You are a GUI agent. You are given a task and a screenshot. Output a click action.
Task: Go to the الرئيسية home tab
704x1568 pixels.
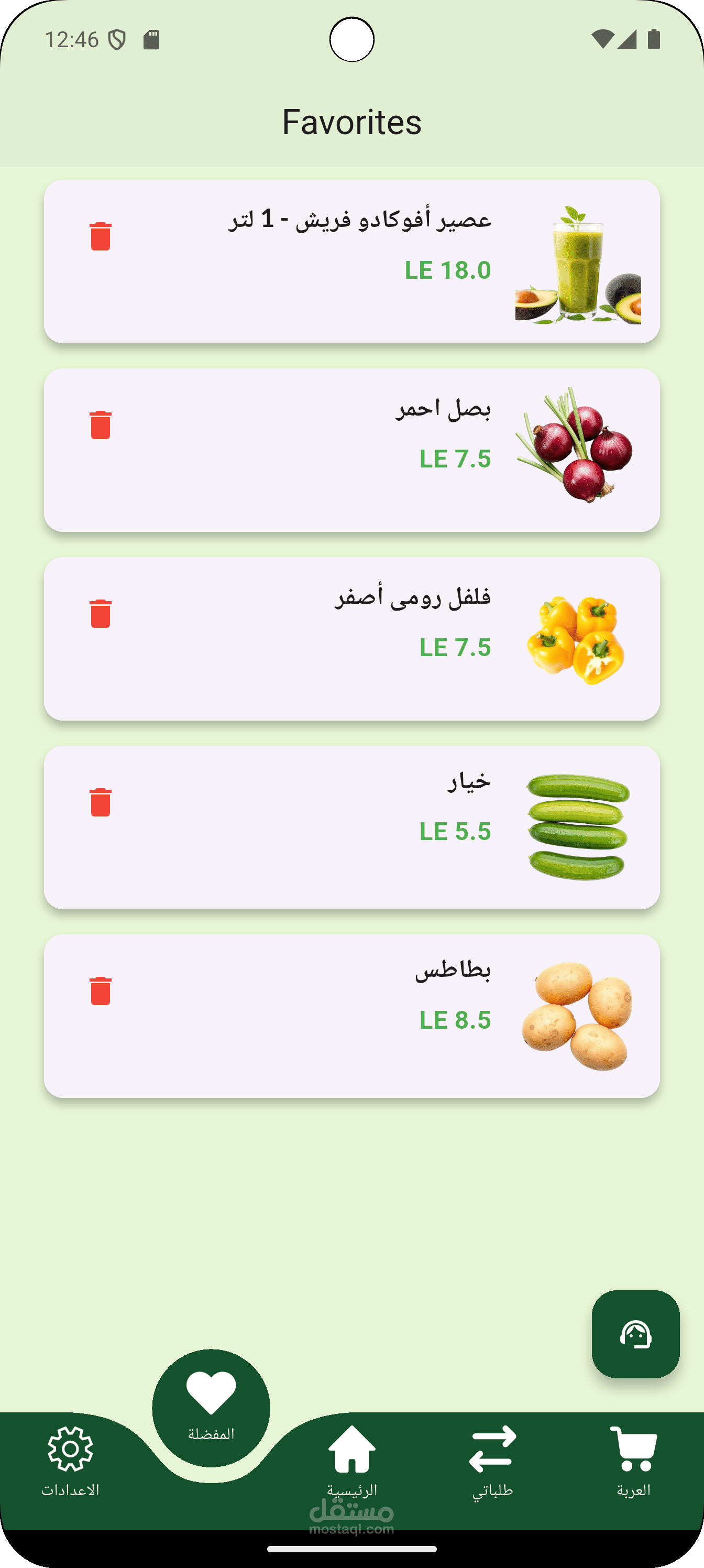point(351,1461)
